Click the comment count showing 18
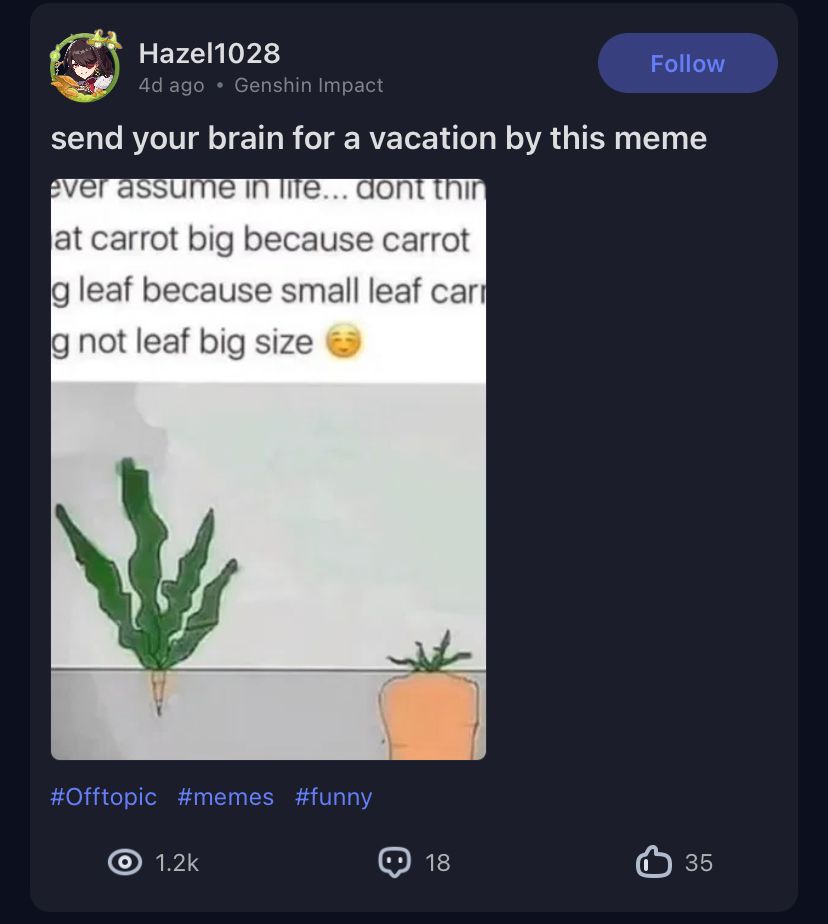 (430, 861)
